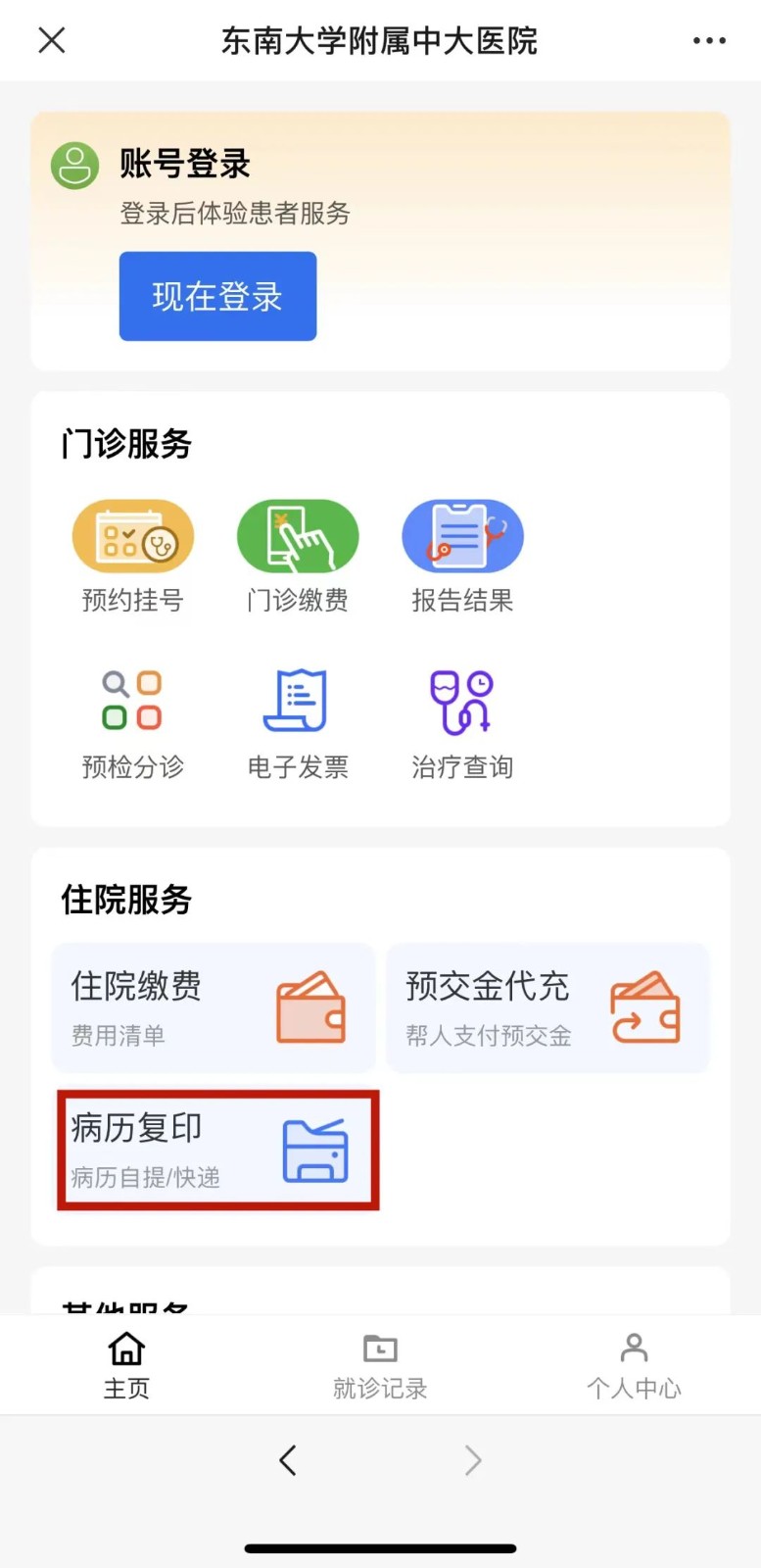Open 门诊缴费 outpatient payment
The width and height of the screenshot is (761, 1568).
click(298, 556)
